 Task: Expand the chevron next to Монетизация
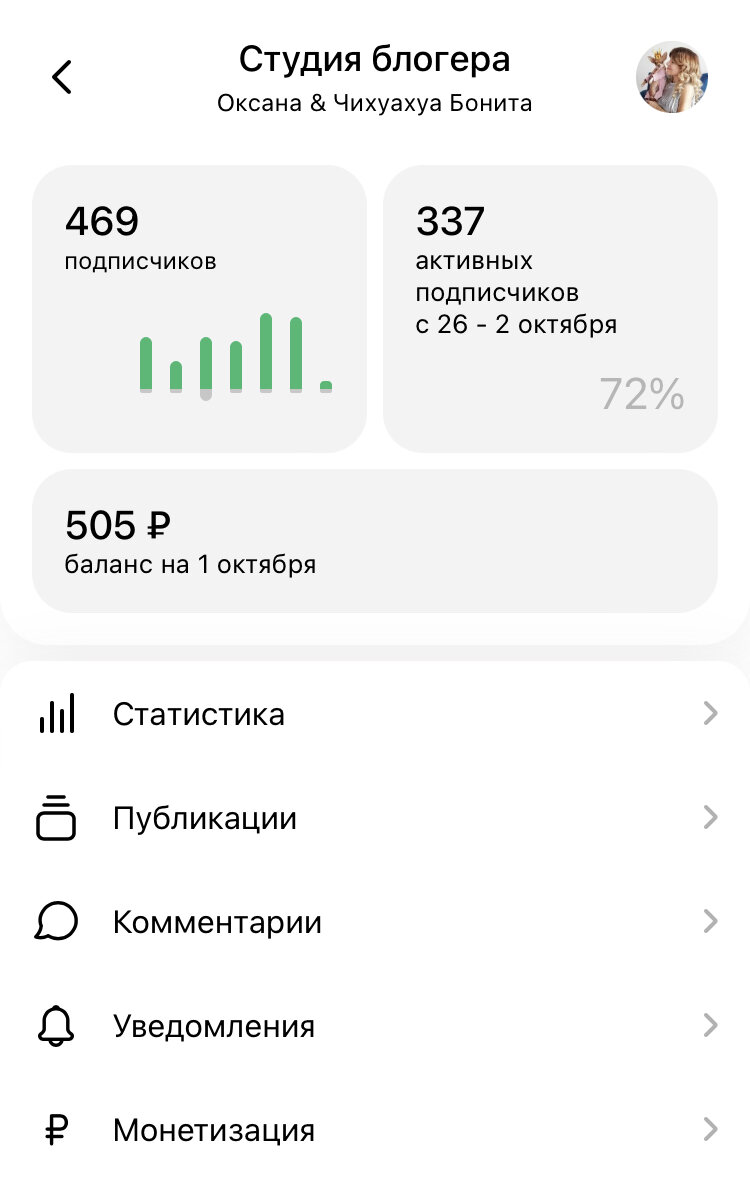[x=710, y=1129]
